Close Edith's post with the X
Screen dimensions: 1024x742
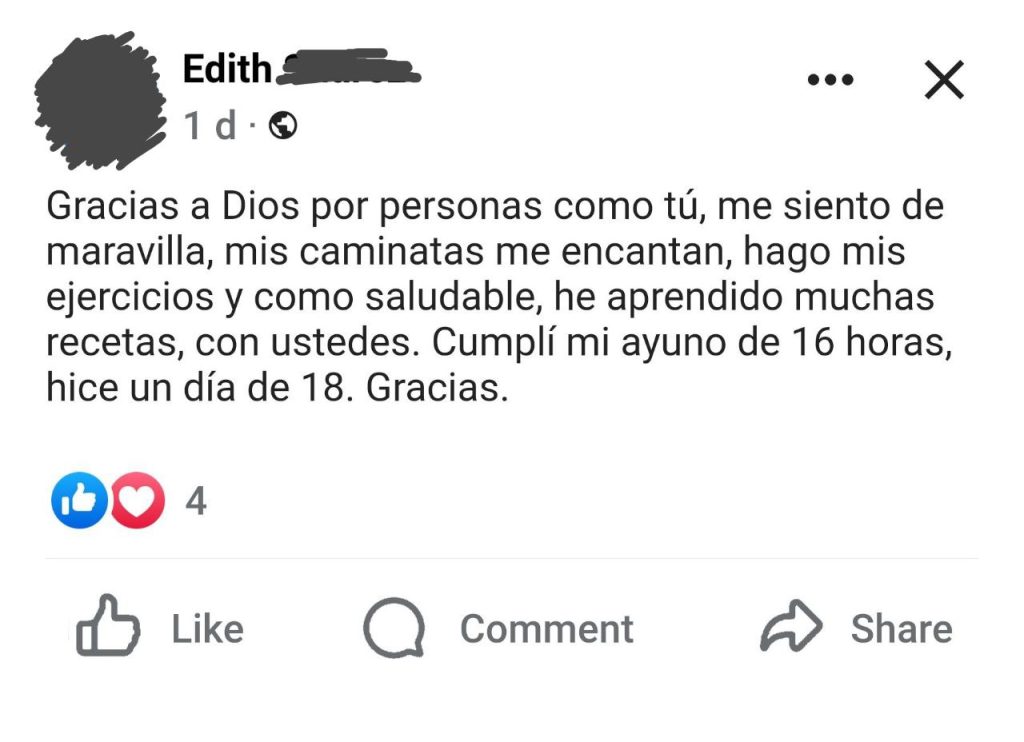(x=944, y=80)
